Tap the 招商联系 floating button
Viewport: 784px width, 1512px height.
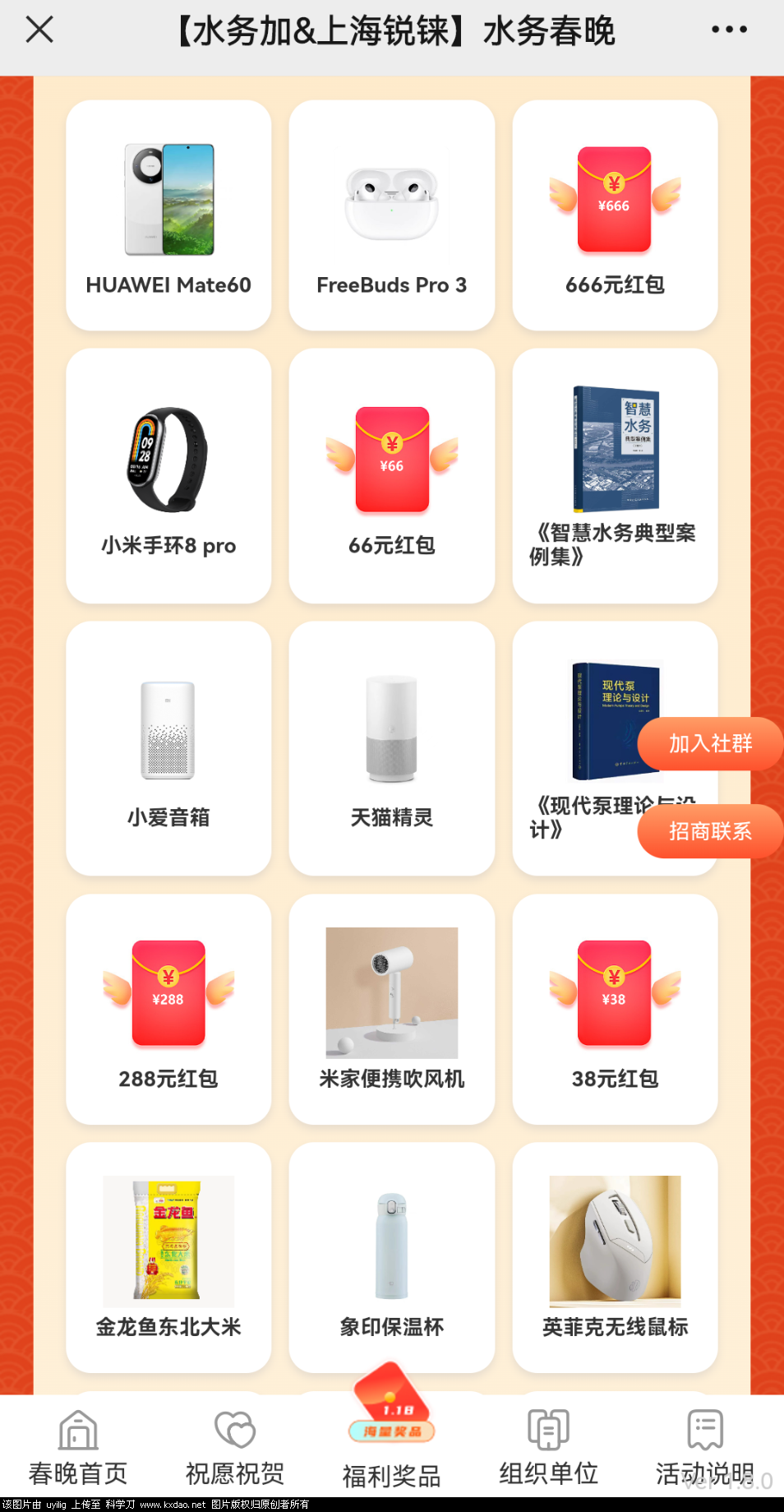710,831
